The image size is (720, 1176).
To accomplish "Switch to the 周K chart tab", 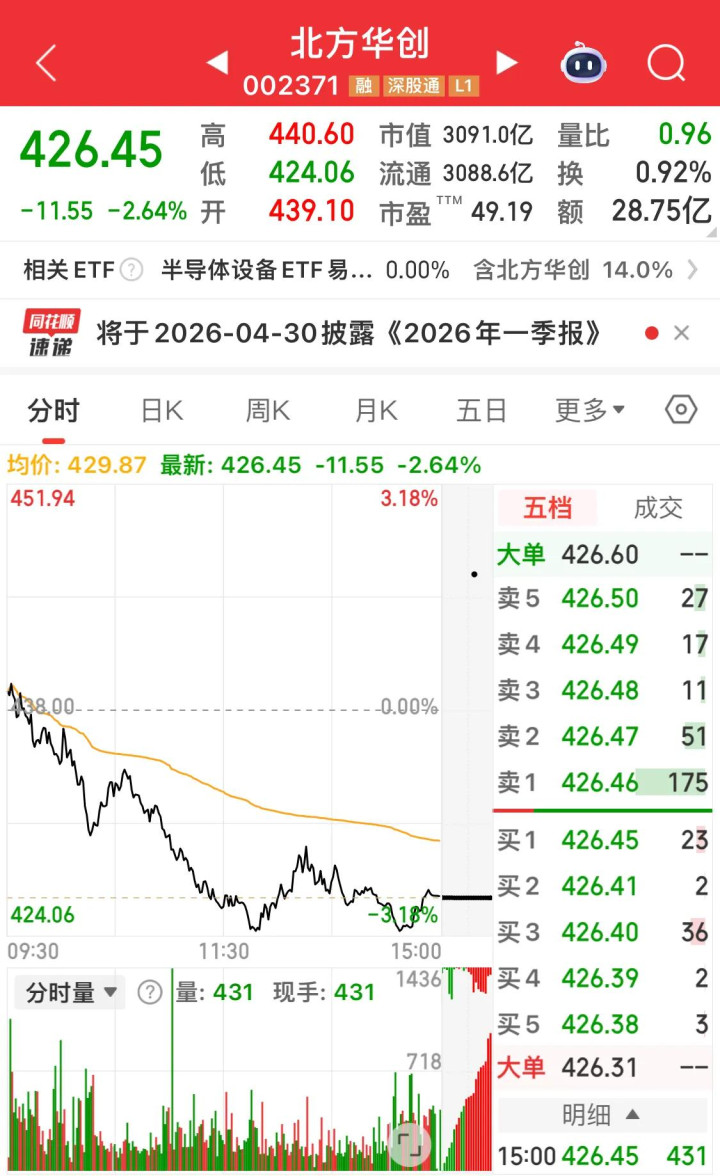I will 268,410.
